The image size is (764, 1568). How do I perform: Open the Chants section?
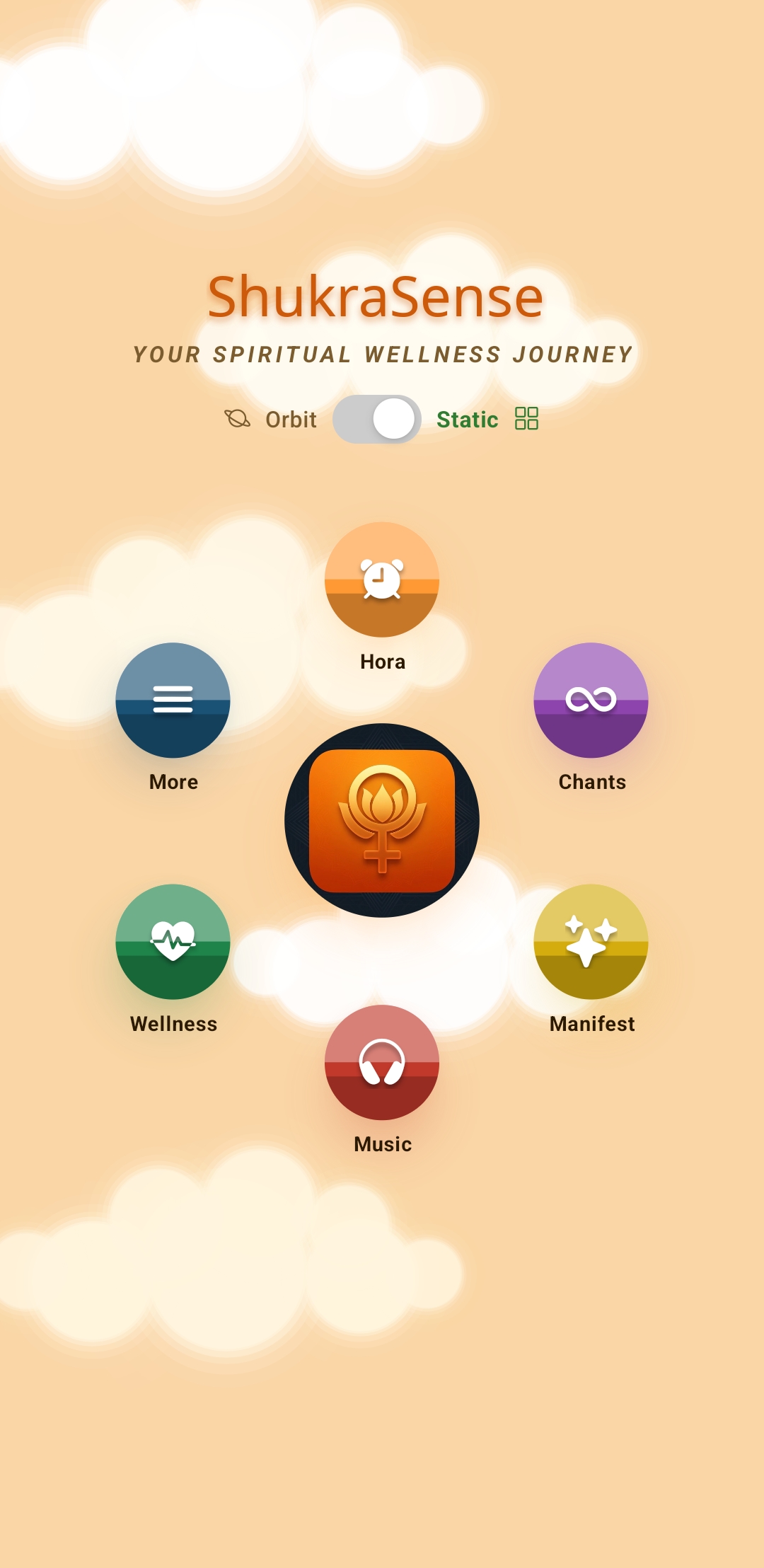tap(591, 700)
